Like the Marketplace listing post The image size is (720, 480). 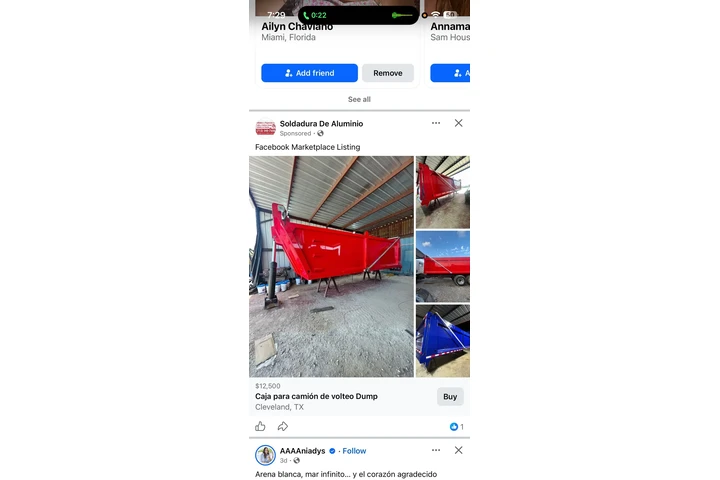[261, 427]
